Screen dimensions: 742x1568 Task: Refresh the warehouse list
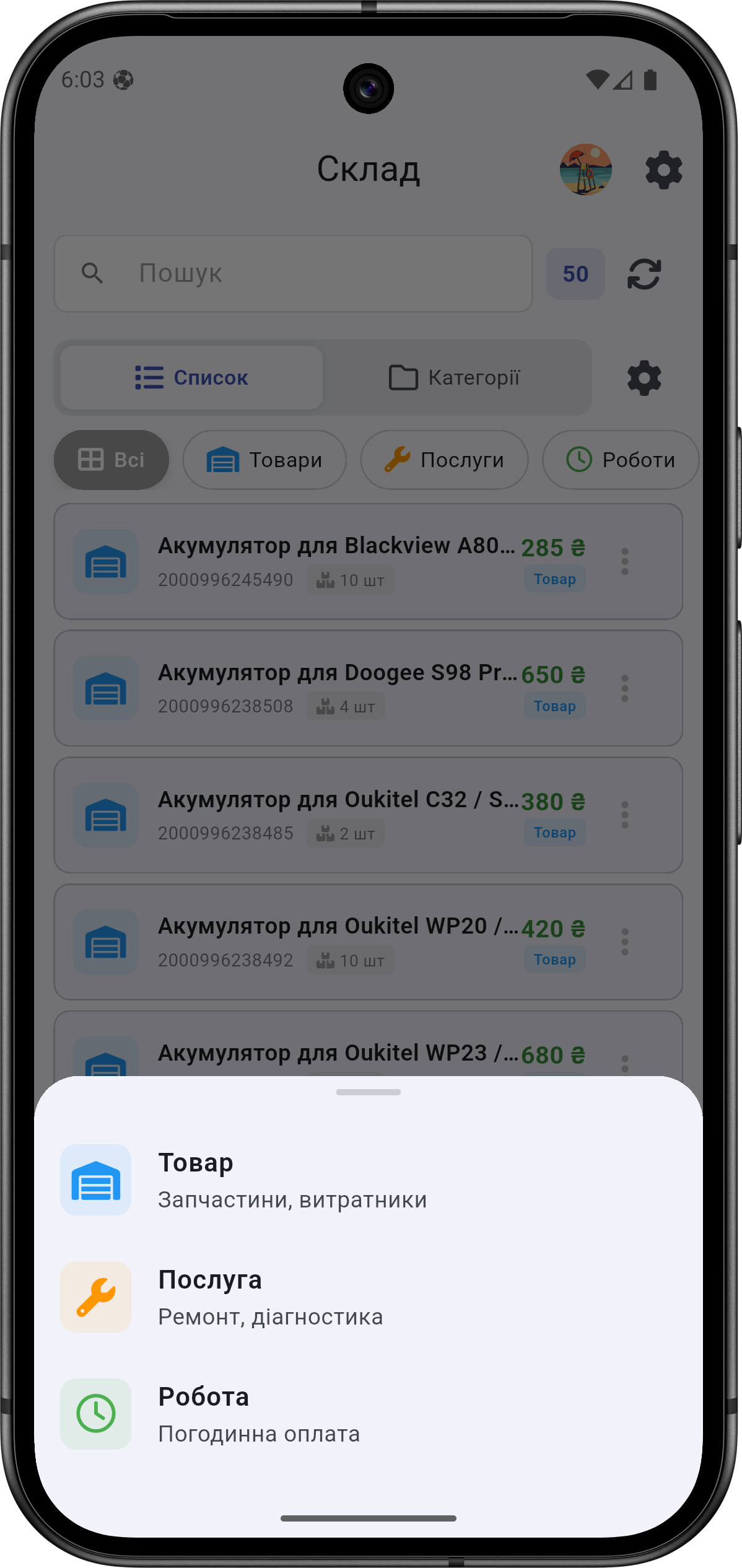644,274
